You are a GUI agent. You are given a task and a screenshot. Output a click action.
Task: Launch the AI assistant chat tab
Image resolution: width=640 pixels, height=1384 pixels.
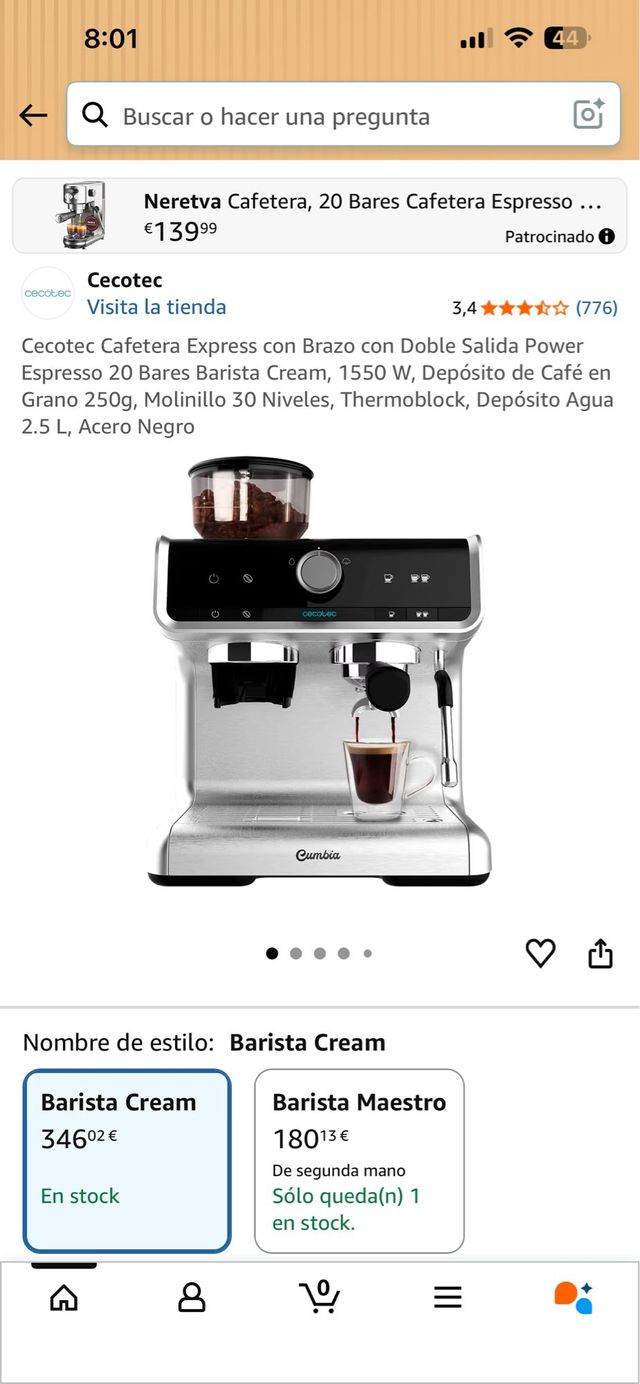tap(574, 1297)
